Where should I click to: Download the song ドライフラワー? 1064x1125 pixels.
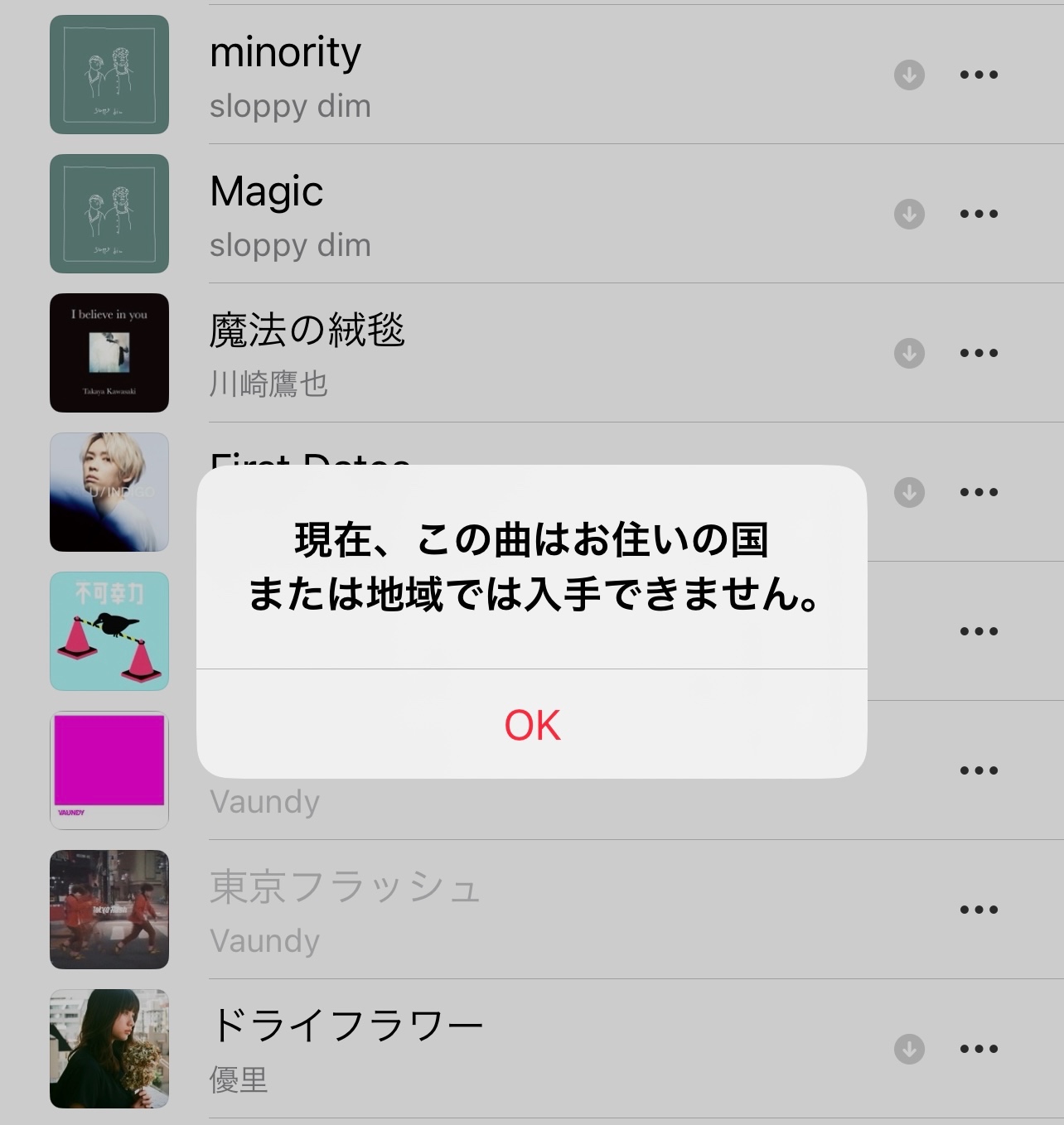click(909, 1049)
